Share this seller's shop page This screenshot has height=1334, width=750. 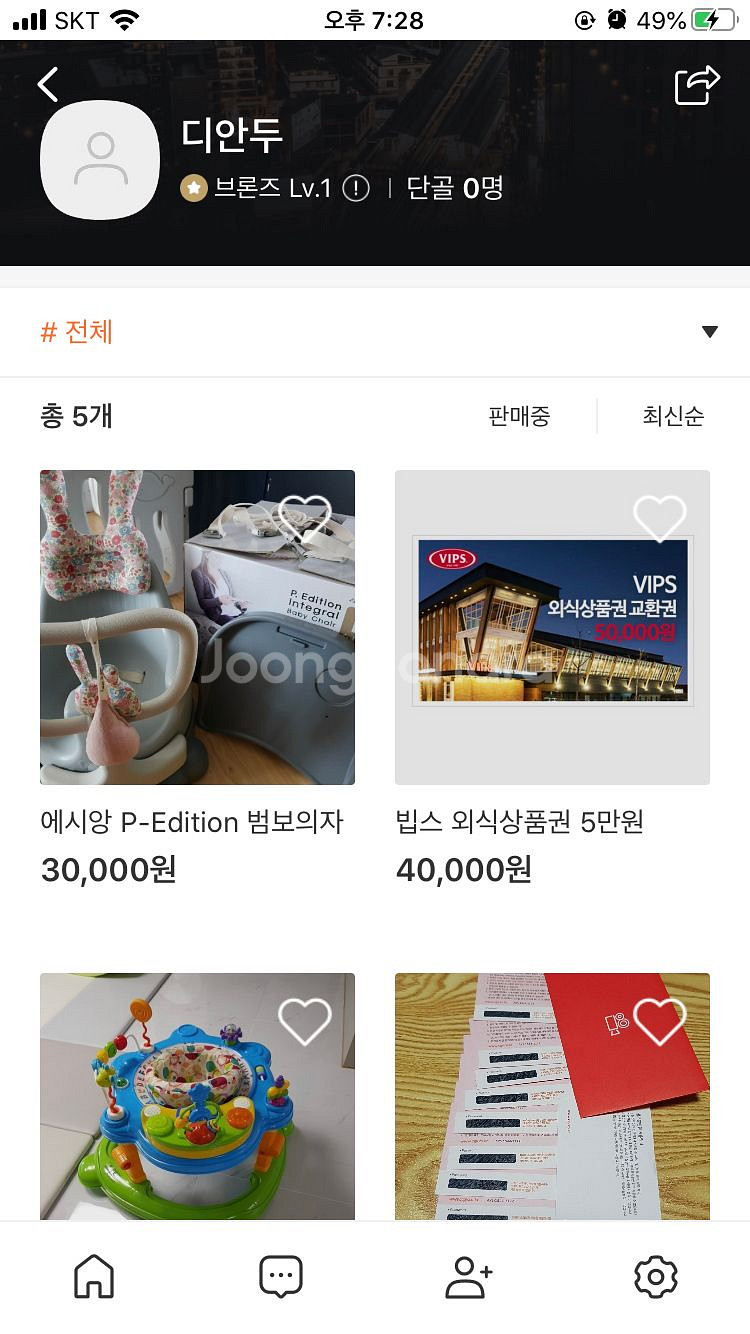(x=697, y=85)
